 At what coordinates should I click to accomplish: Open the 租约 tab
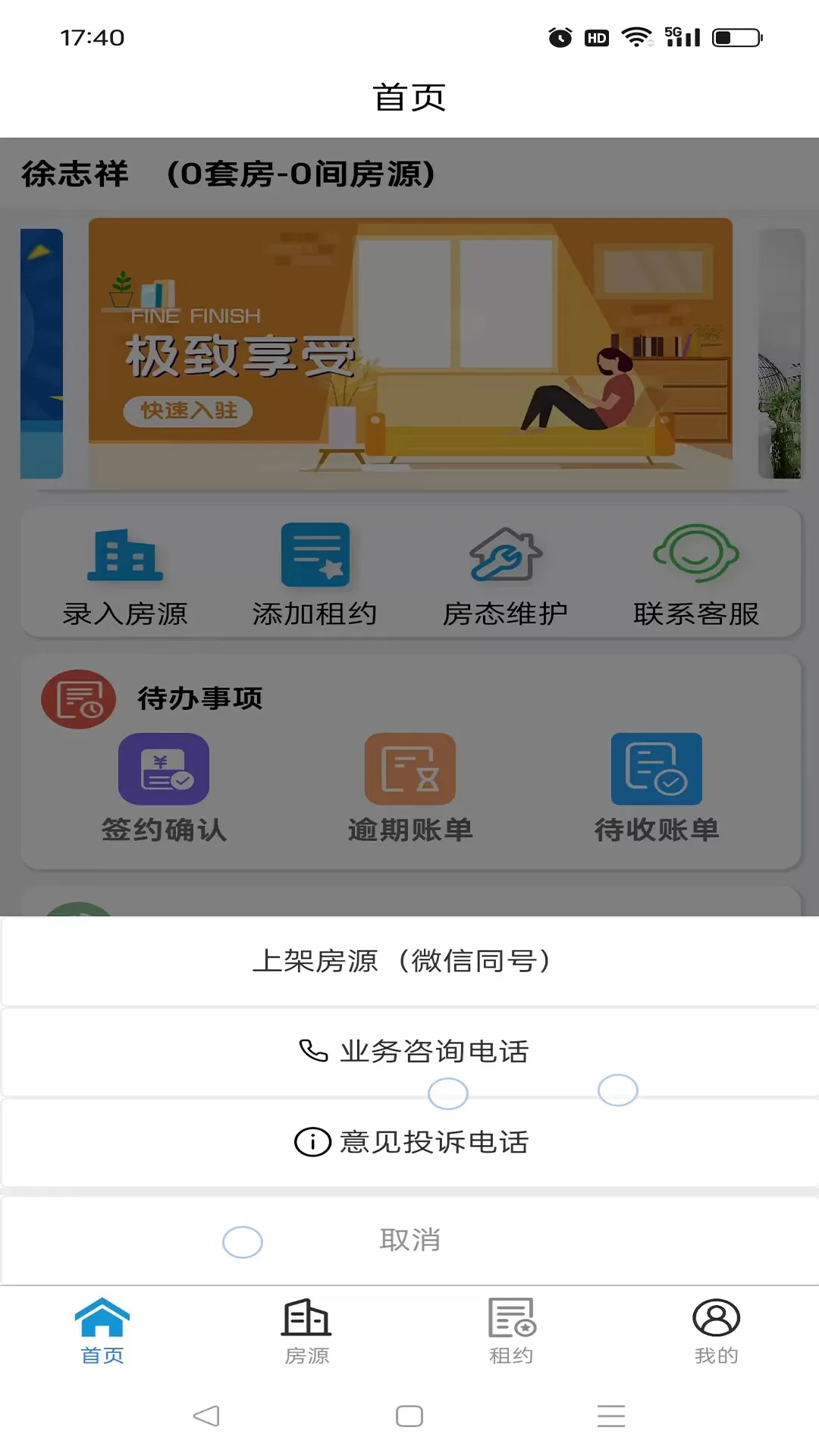click(512, 1331)
